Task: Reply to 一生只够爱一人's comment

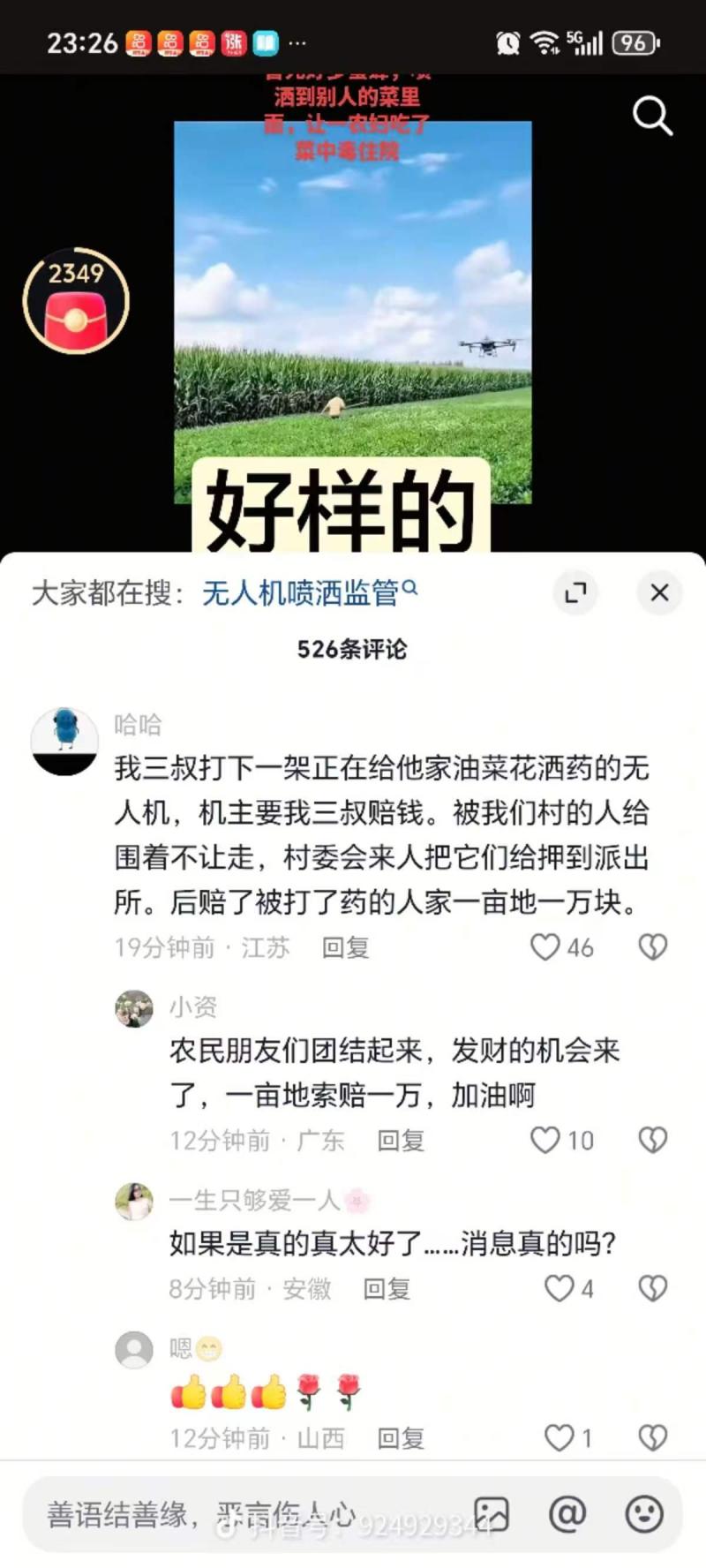Action: point(387,1289)
